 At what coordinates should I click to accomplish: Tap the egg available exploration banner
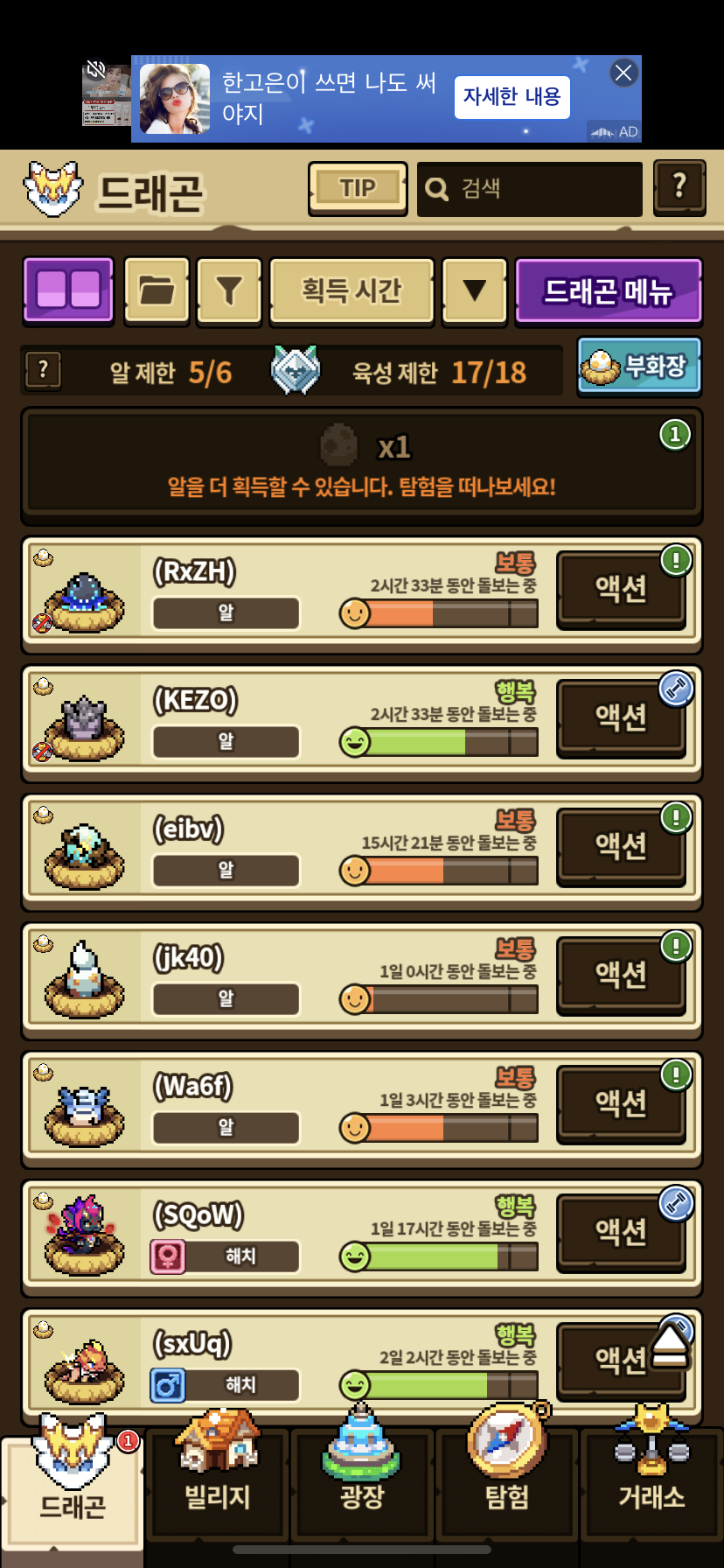(361, 462)
